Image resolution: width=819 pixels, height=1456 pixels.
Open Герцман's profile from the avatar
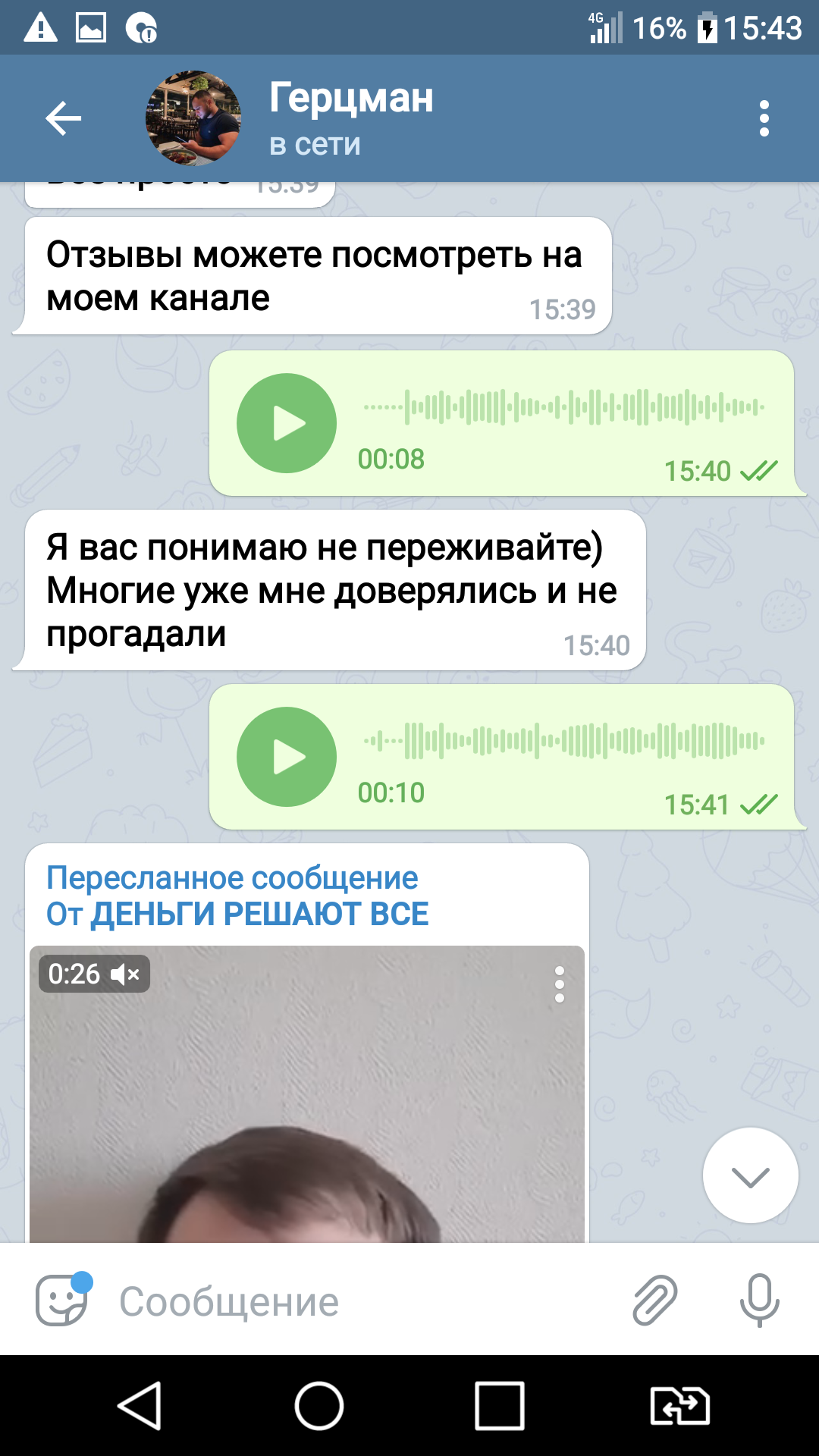click(x=193, y=118)
